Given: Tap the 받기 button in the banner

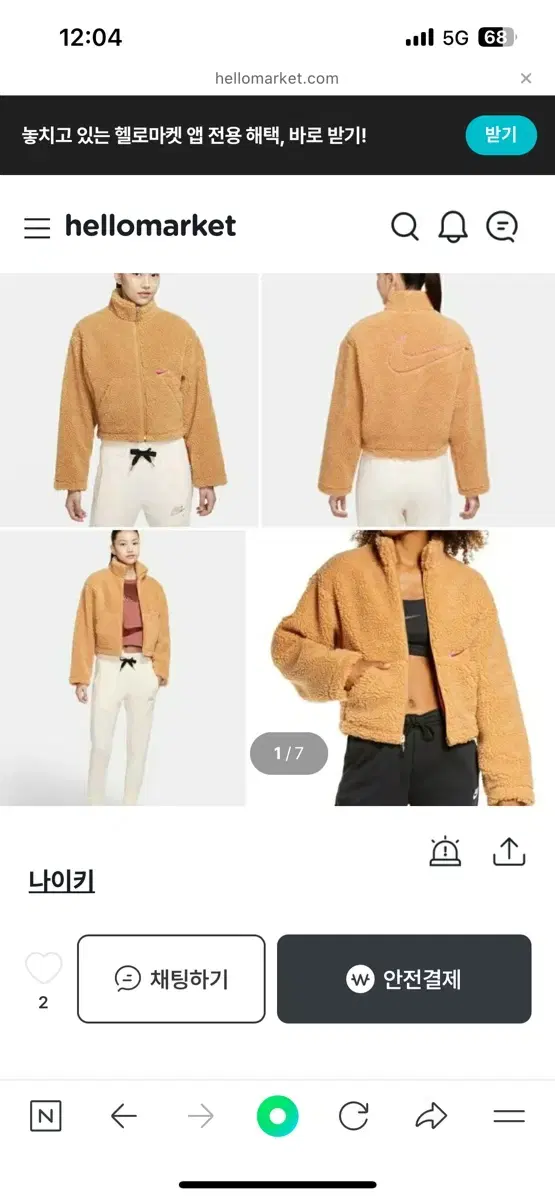Looking at the screenshot, I should click(501, 135).
